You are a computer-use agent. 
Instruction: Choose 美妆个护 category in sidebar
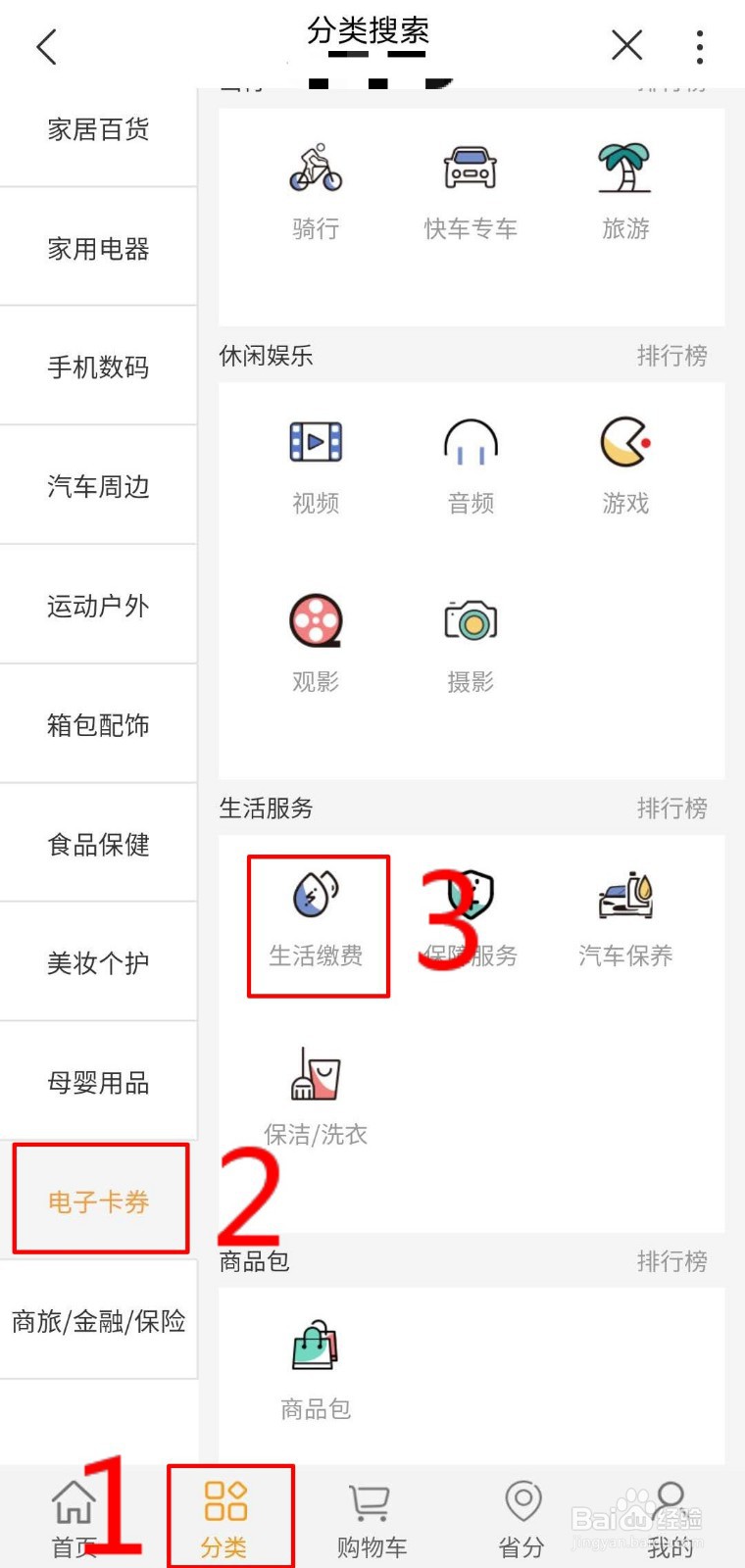(x=98, y=962)
